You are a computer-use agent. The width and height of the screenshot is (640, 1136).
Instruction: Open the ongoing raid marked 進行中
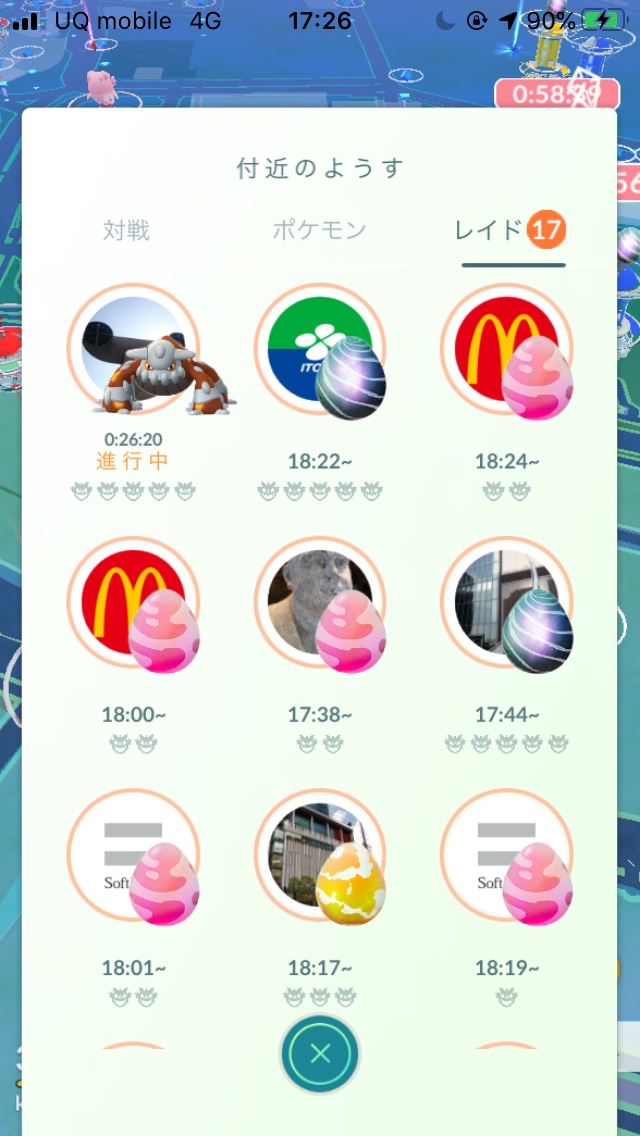coord(134,349)
